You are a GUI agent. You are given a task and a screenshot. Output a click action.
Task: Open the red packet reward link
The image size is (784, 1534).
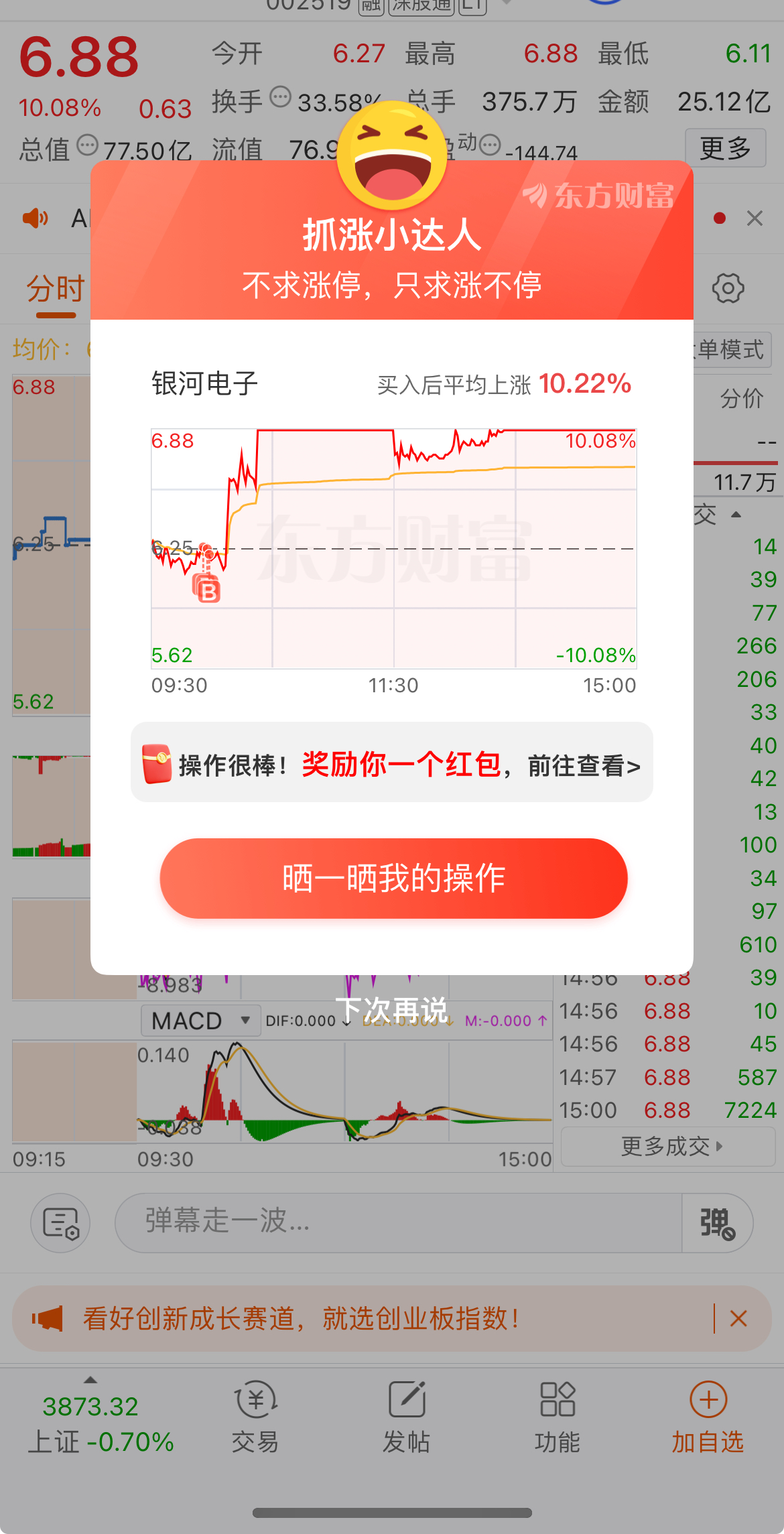[x=392, y=764]
